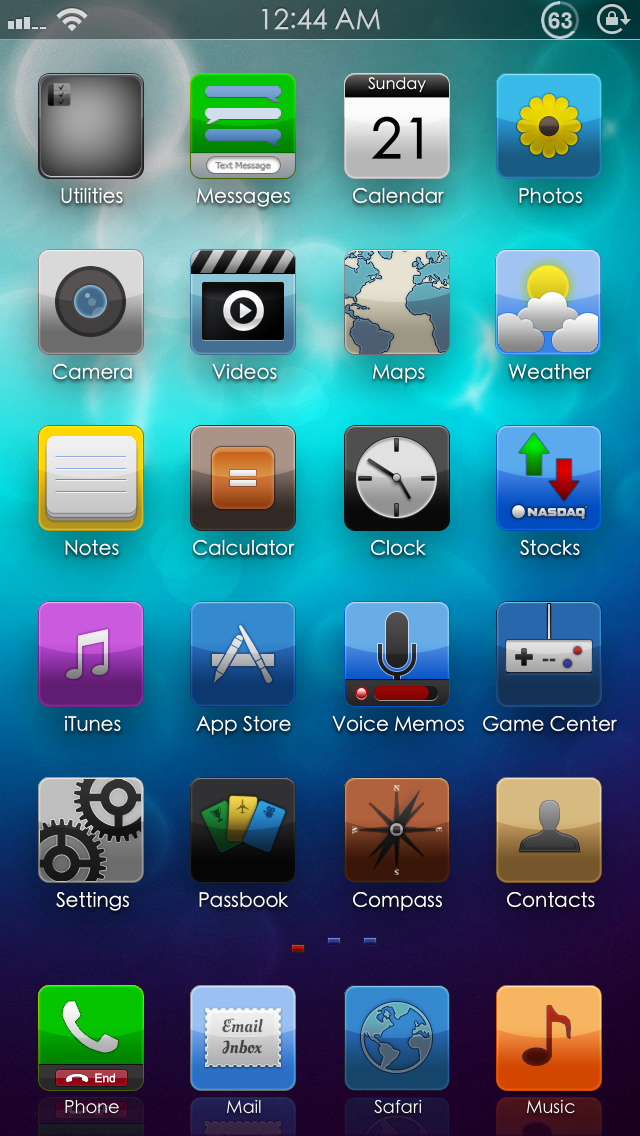The width and height of the screenshot is (640, 1136).
Task: Launch the Messages app
Action: coord(243,127)
